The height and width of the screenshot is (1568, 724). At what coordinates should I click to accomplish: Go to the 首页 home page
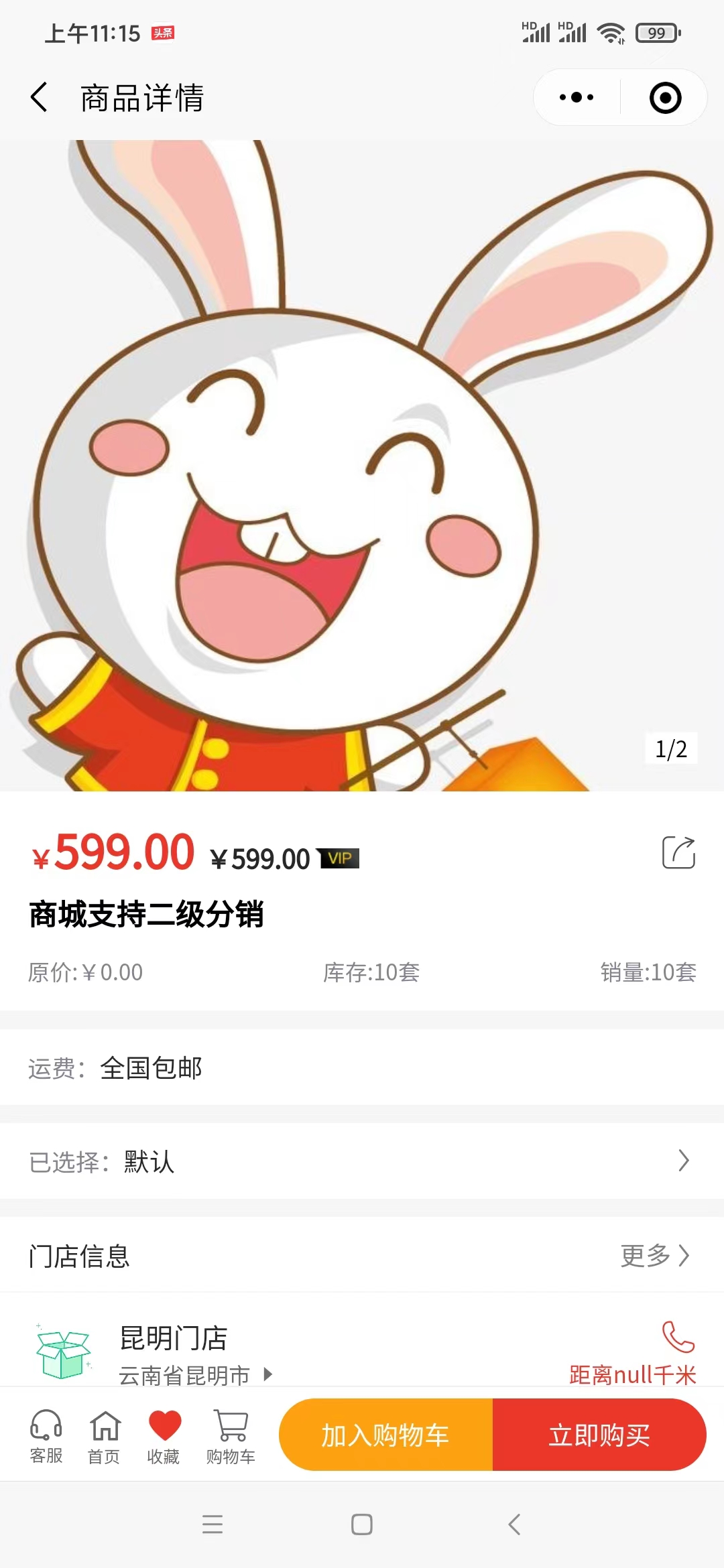(x=105, y=1435)
